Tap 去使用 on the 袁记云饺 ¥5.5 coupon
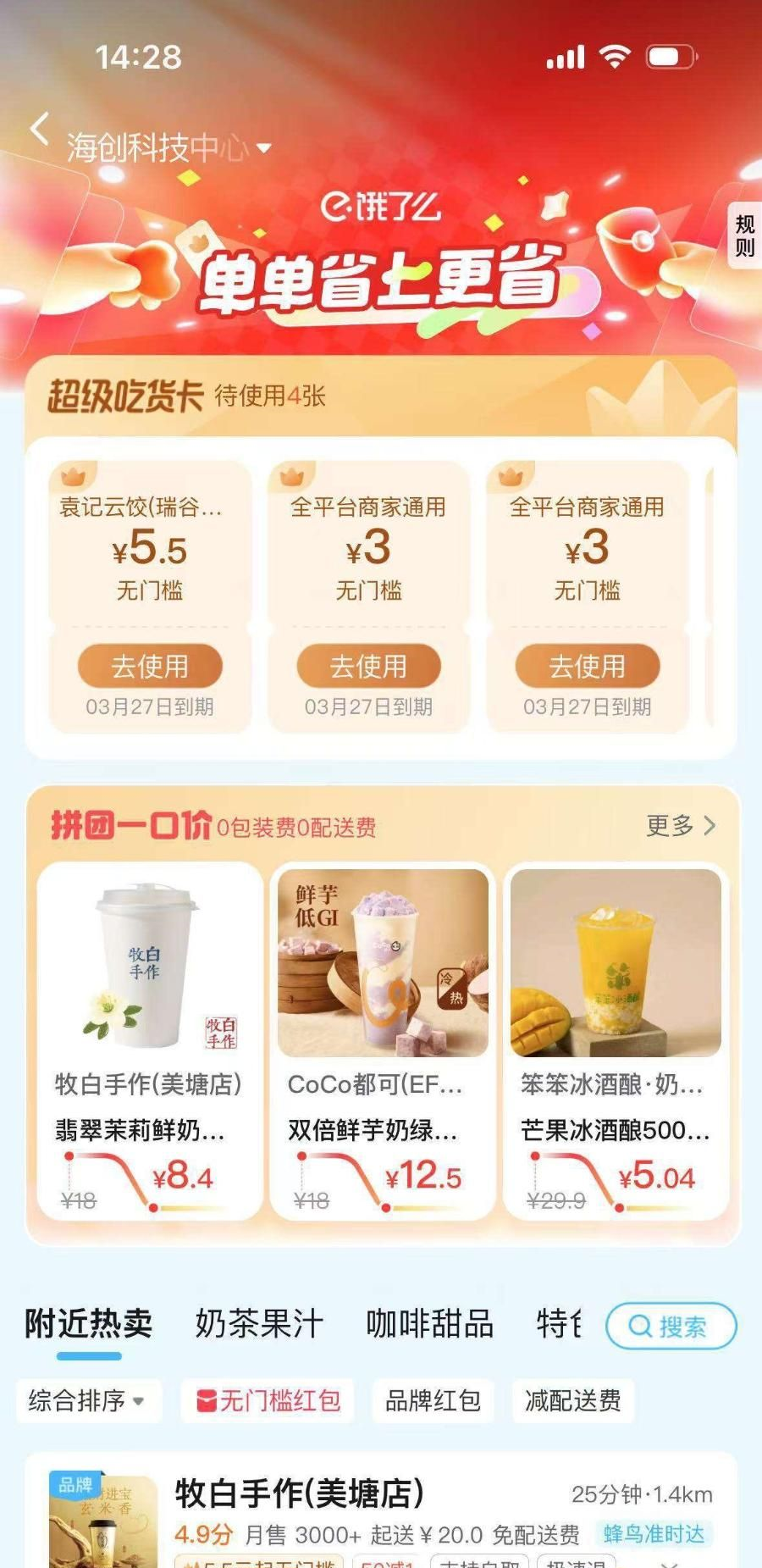 tap(150, 667)
